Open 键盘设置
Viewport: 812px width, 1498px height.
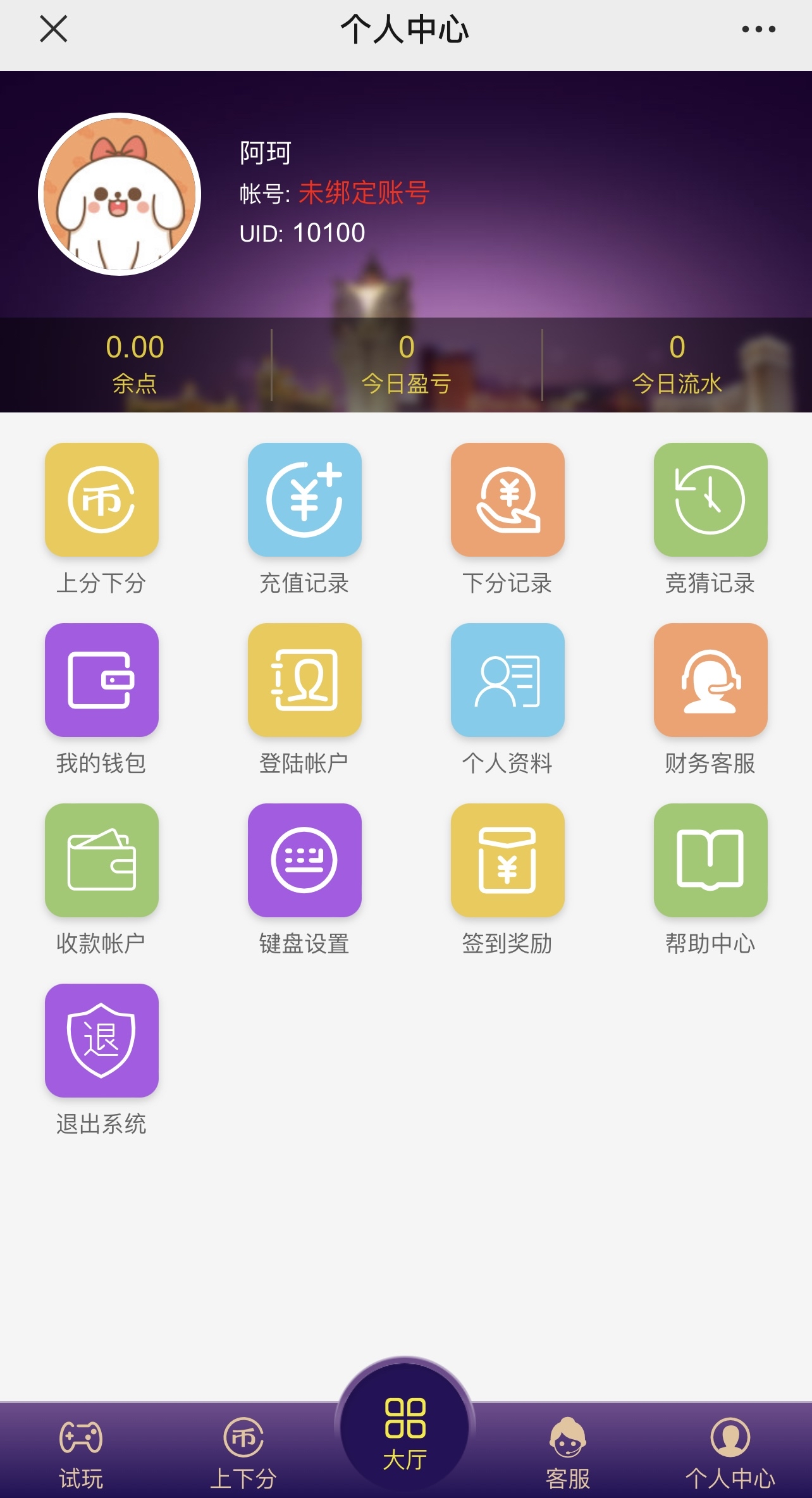coord(304,860)
